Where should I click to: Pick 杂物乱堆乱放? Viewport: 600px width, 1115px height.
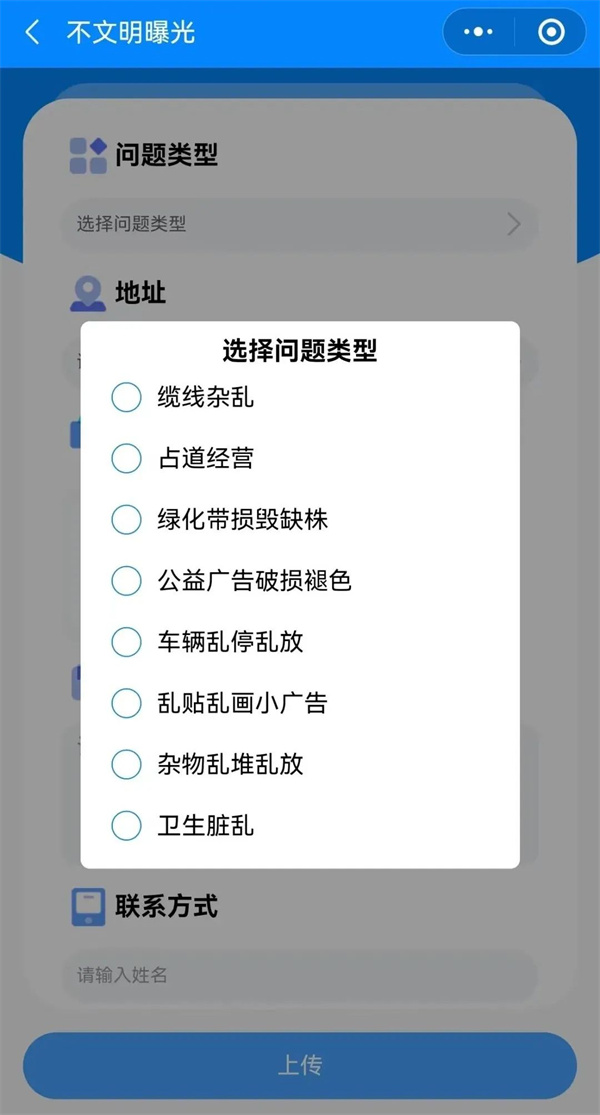pos(299,764)
